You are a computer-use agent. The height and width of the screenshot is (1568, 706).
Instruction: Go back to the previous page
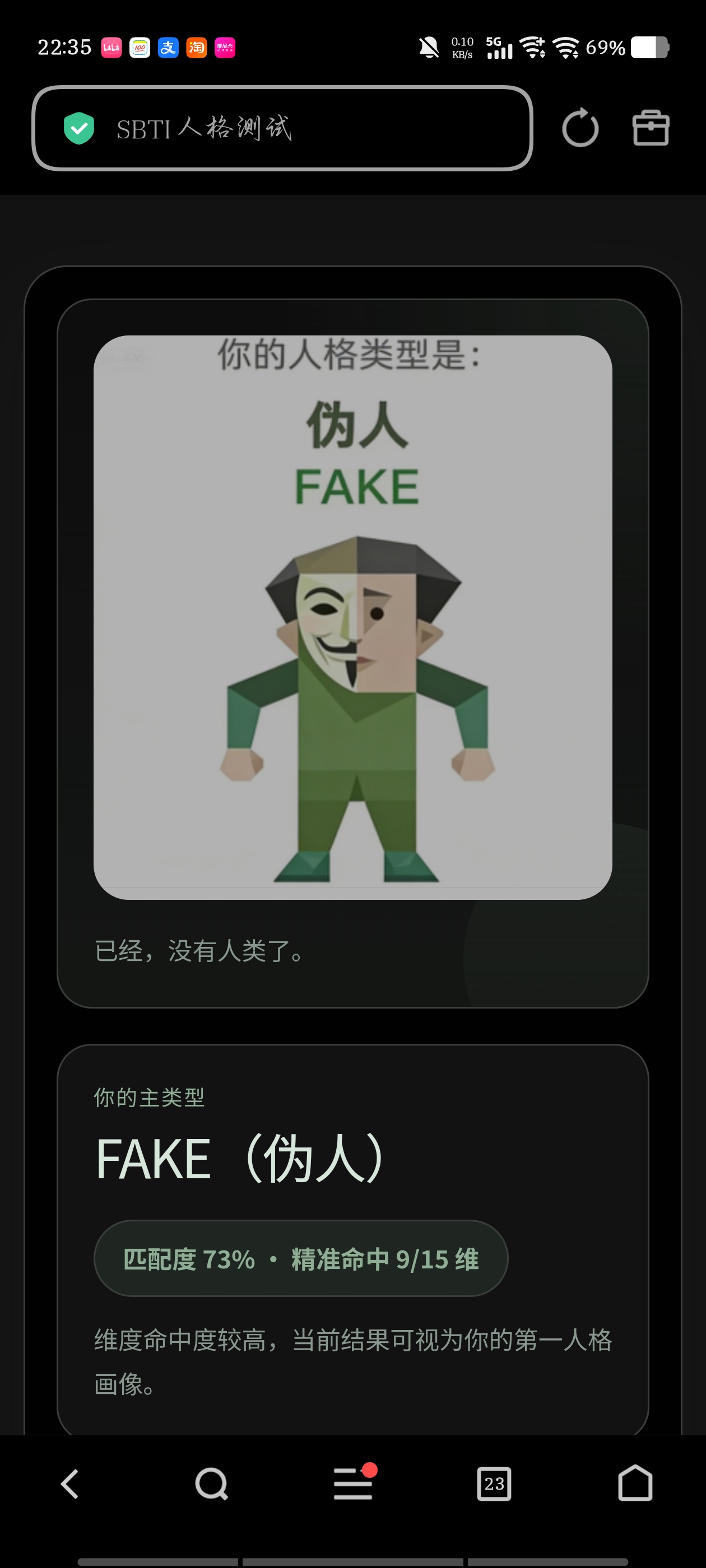70,1484
